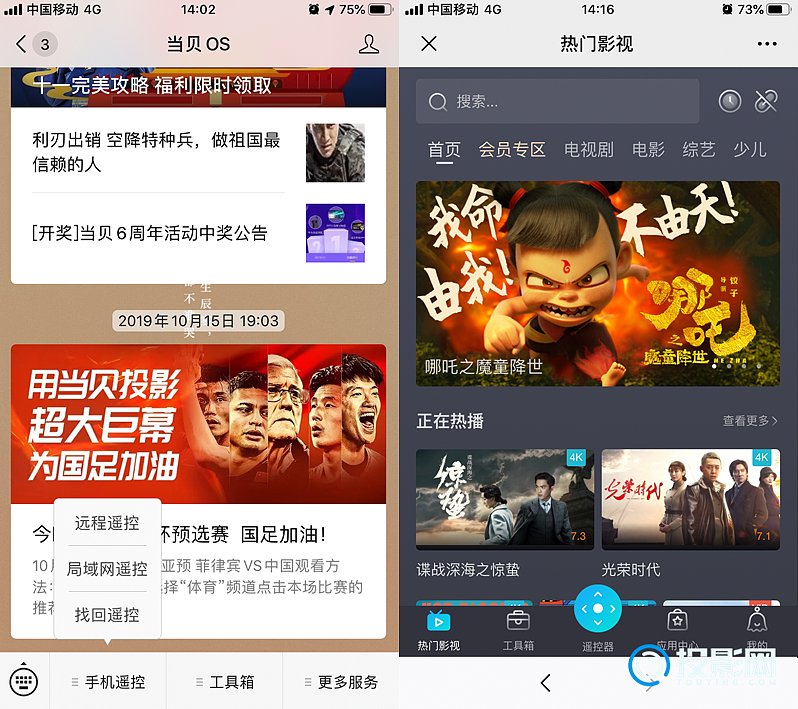Open the 更多服务 menu
798x709 pixels.
coord(340,682)
